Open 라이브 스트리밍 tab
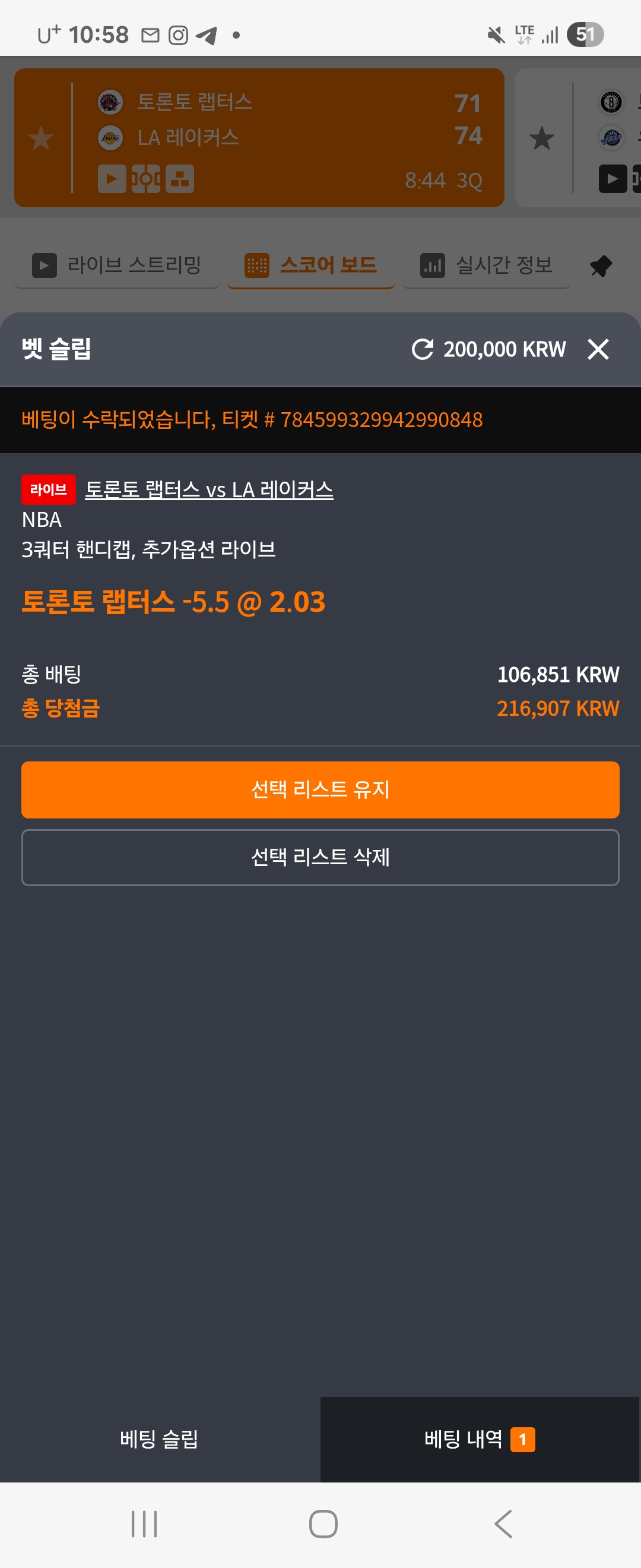 pyautogui.click(x=117, y=265)
